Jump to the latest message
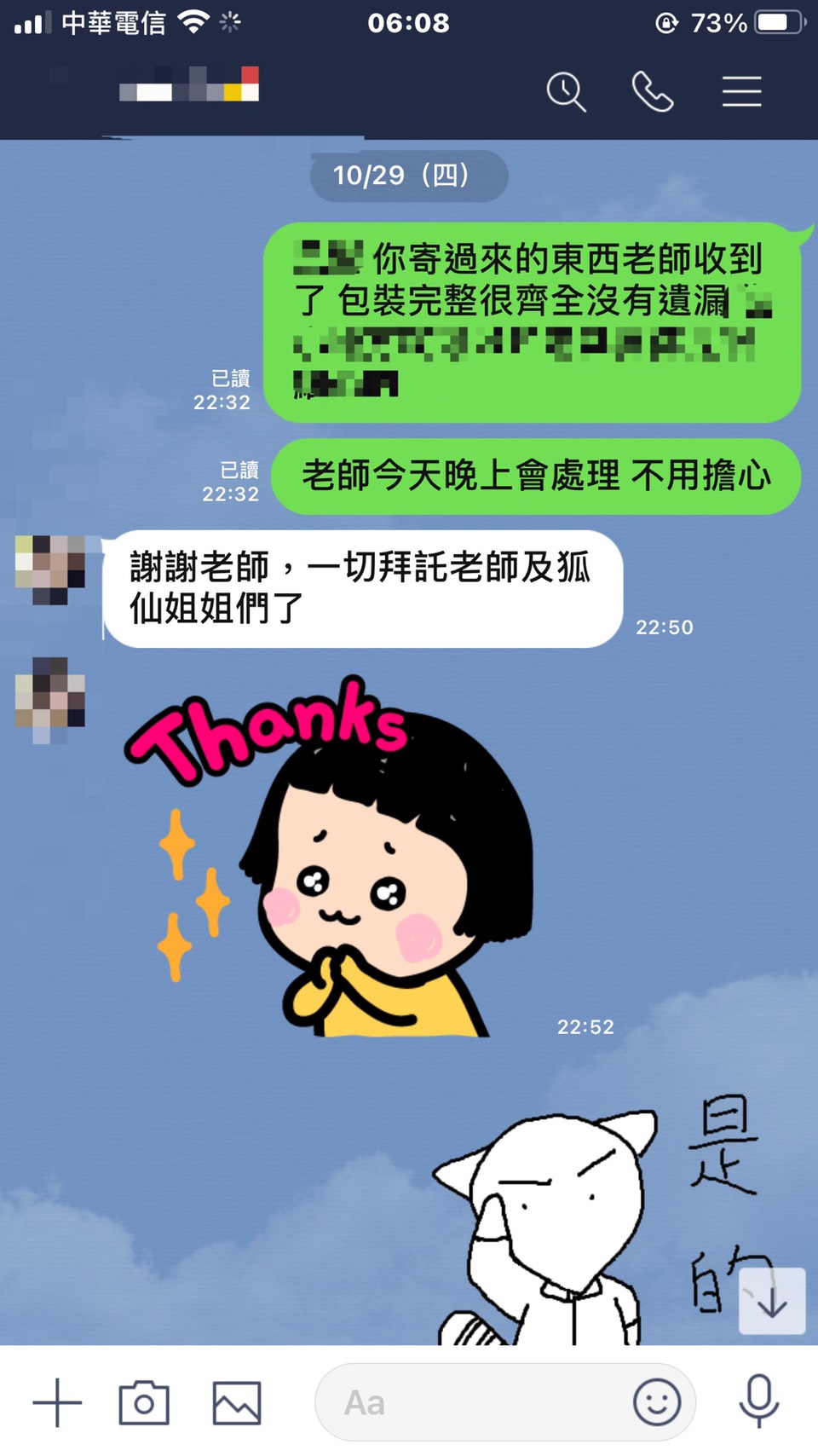Image resolution: width=818 pixels, height=1456 pixels. pyautogui.click(x=772, y=1301)
